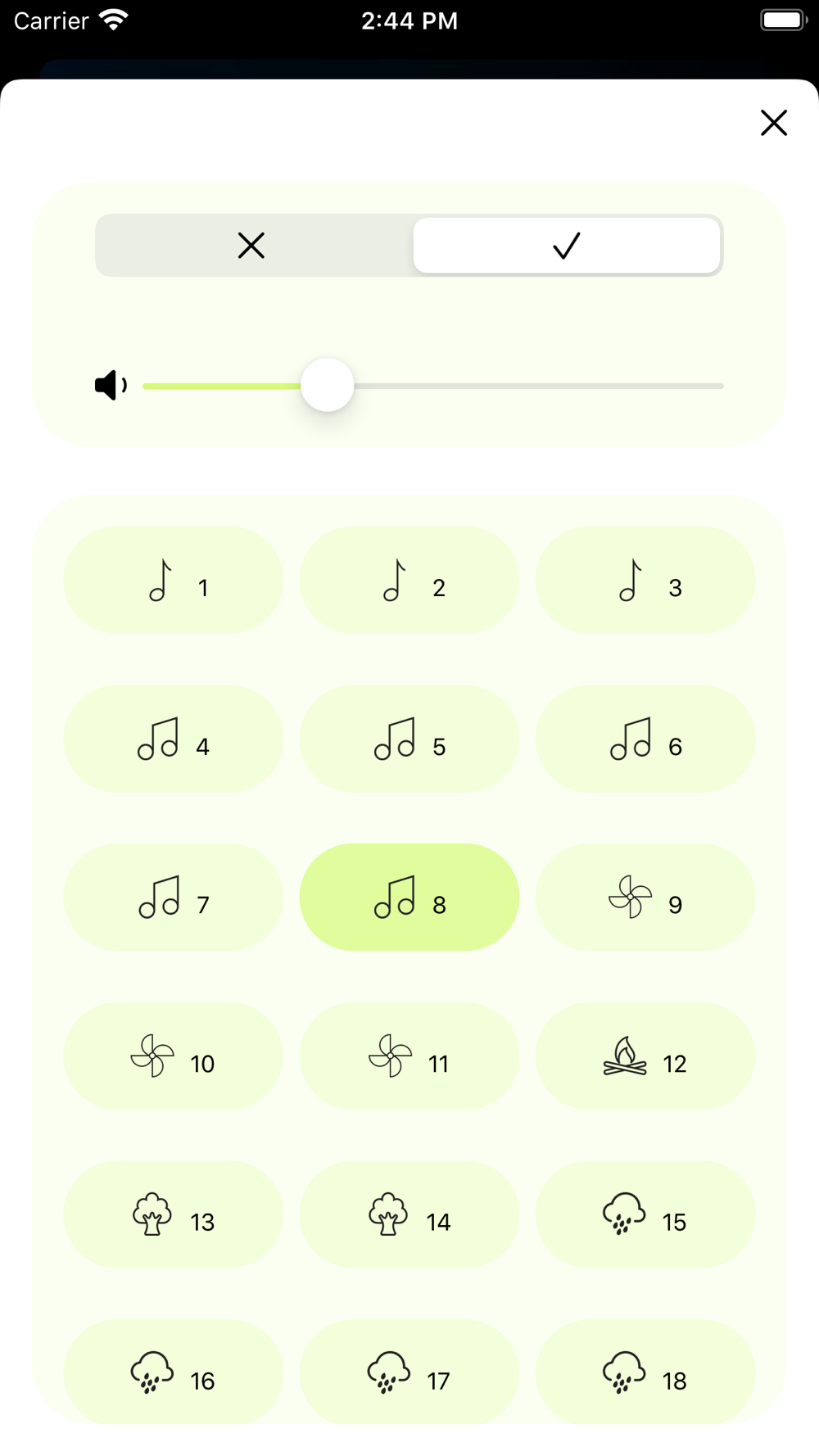Select rain sound 17
The height and width of the screenshot is (1456, 819).
(x=409, y=1372)
